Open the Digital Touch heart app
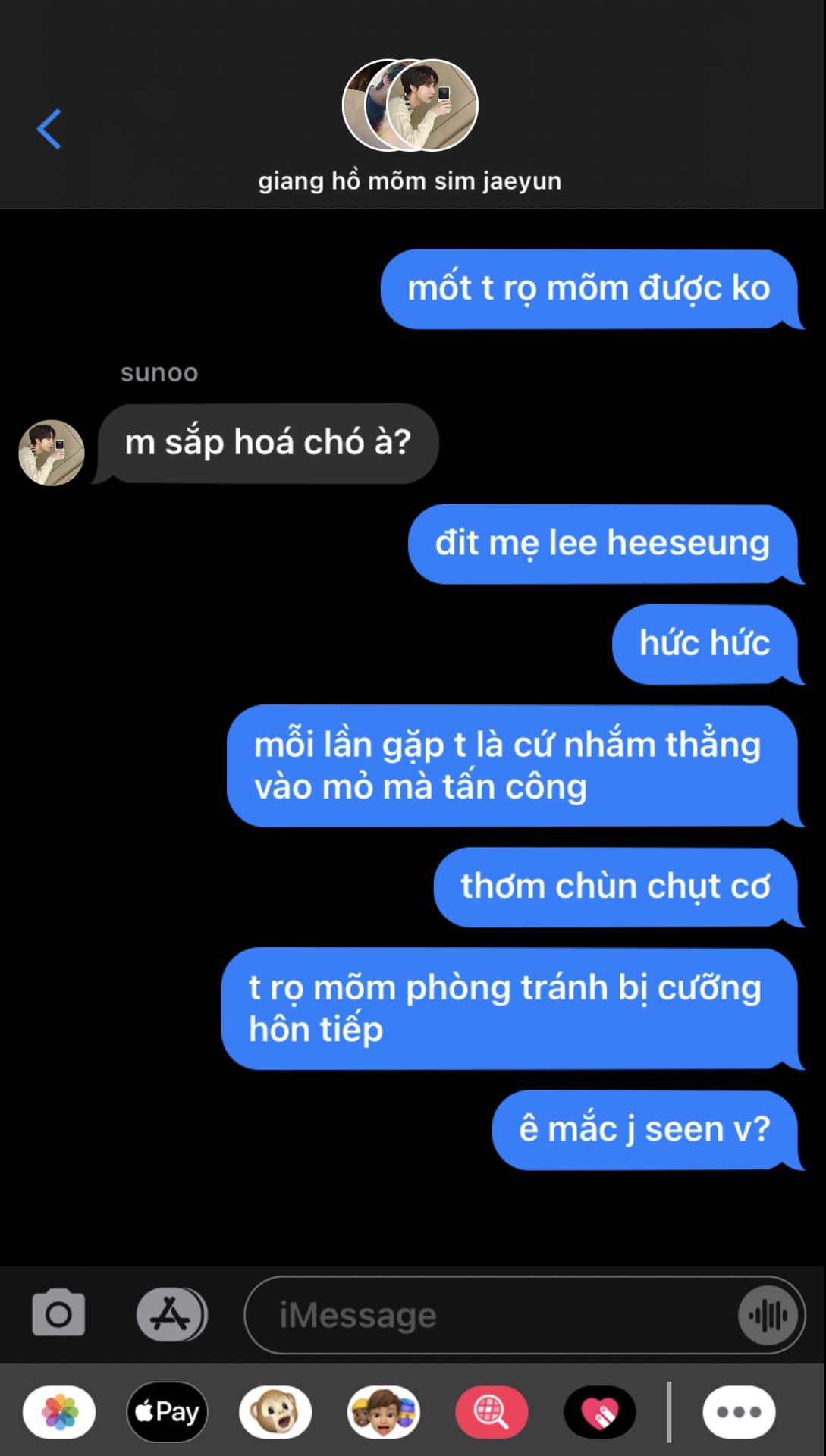Image resolution: width=826 pixels, height=1456 pixels. 600,1412
